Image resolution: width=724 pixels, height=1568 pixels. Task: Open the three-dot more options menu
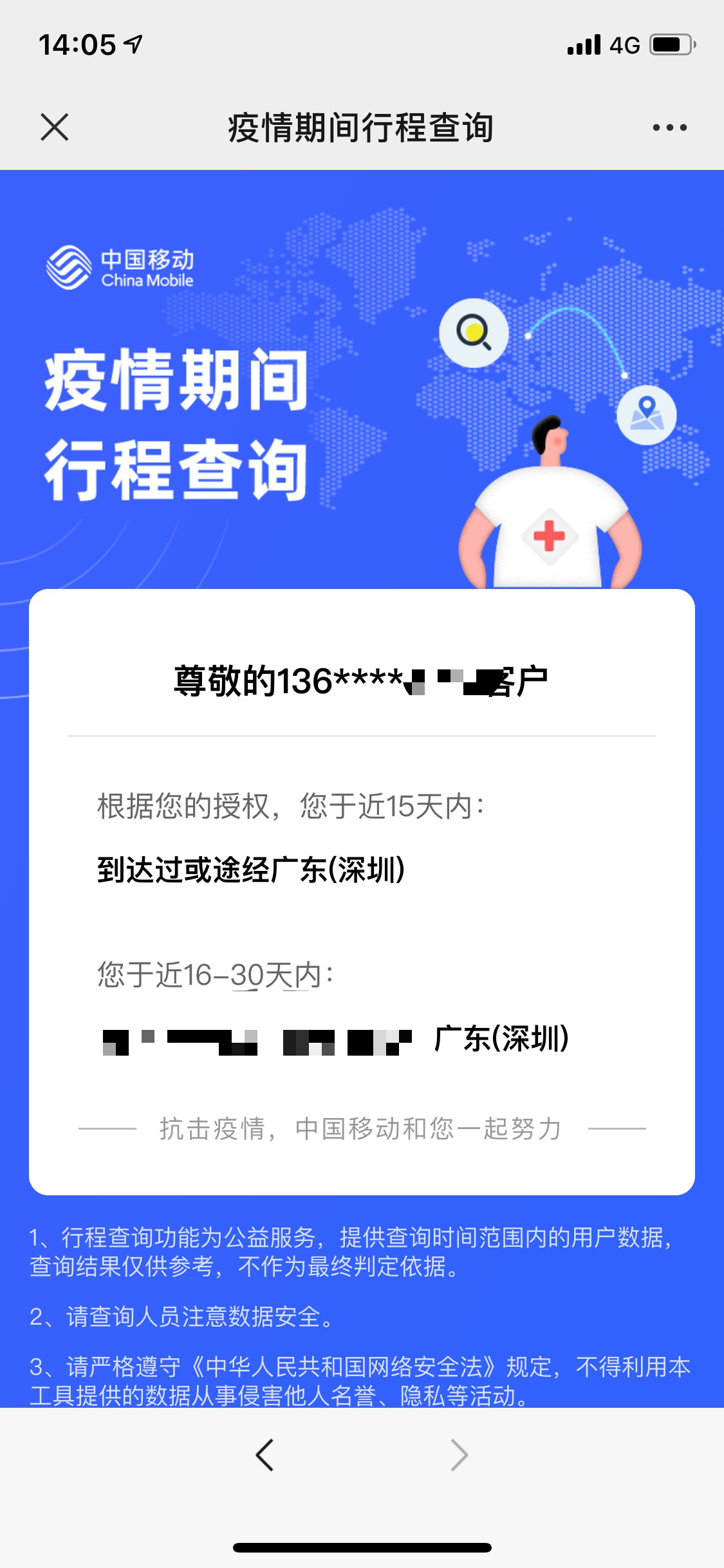(x=669, y=127)
